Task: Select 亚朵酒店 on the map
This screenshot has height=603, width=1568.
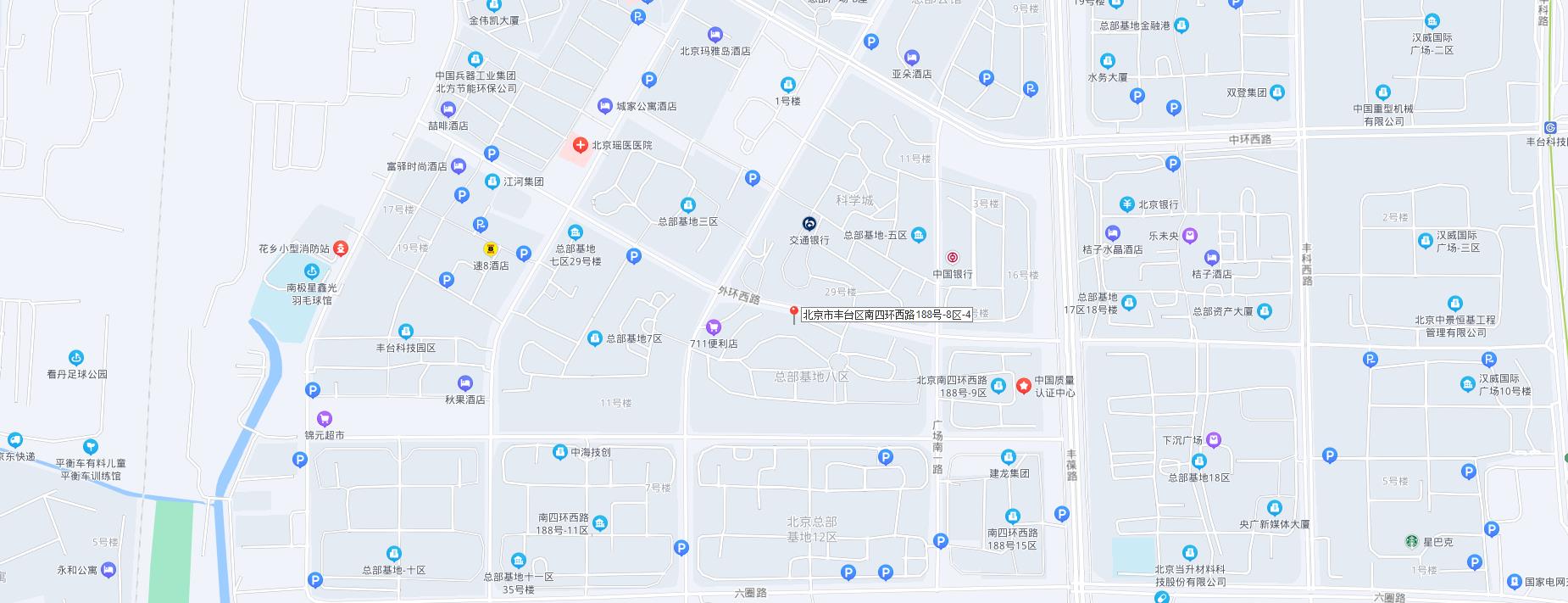Action: [x=912, y=58]
